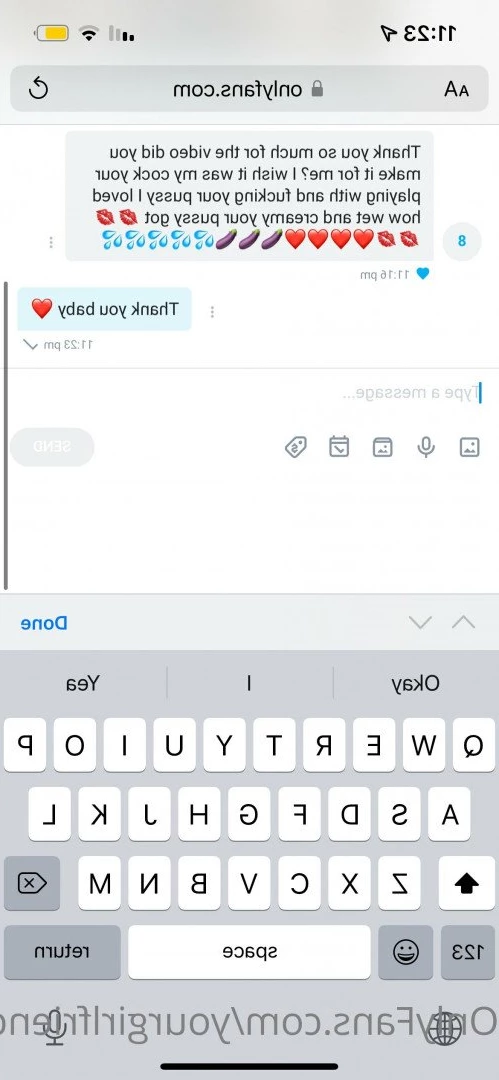This screenshot has width=499, height=1080.
Task: Record a voice message with the microphone icon
Action: point(427,447)
